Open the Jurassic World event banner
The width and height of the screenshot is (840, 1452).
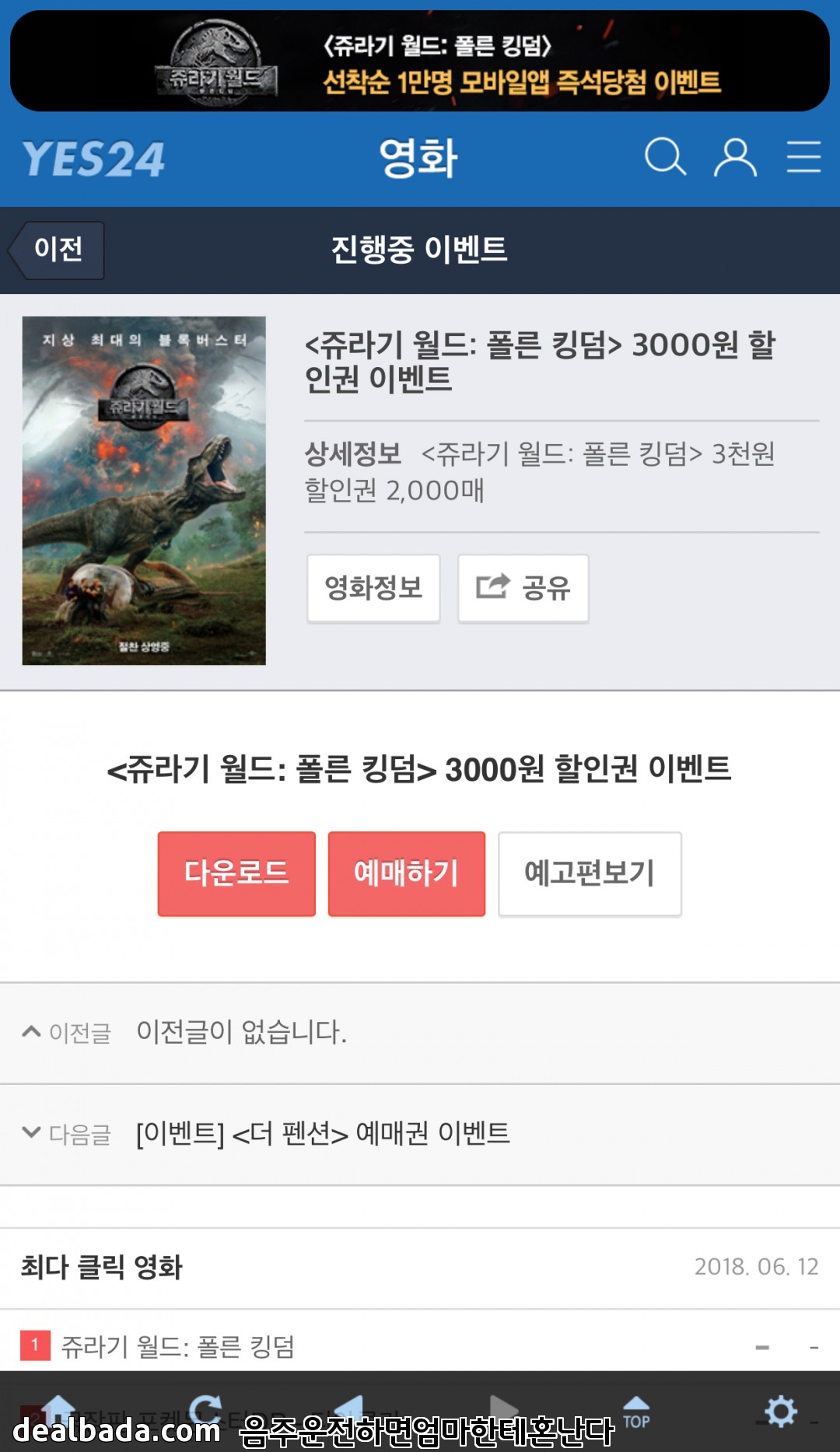tap(420, 61)
